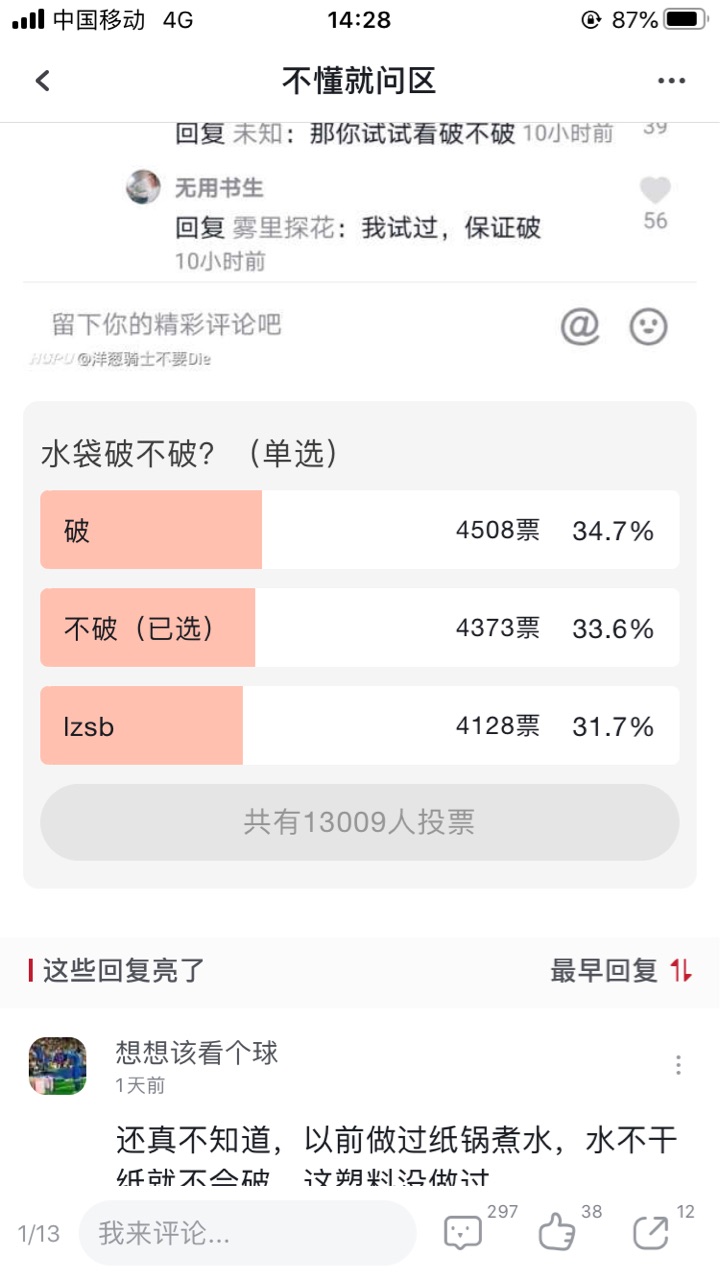Open options for 想想该看个球's comment

click(x=678, y=1065)
